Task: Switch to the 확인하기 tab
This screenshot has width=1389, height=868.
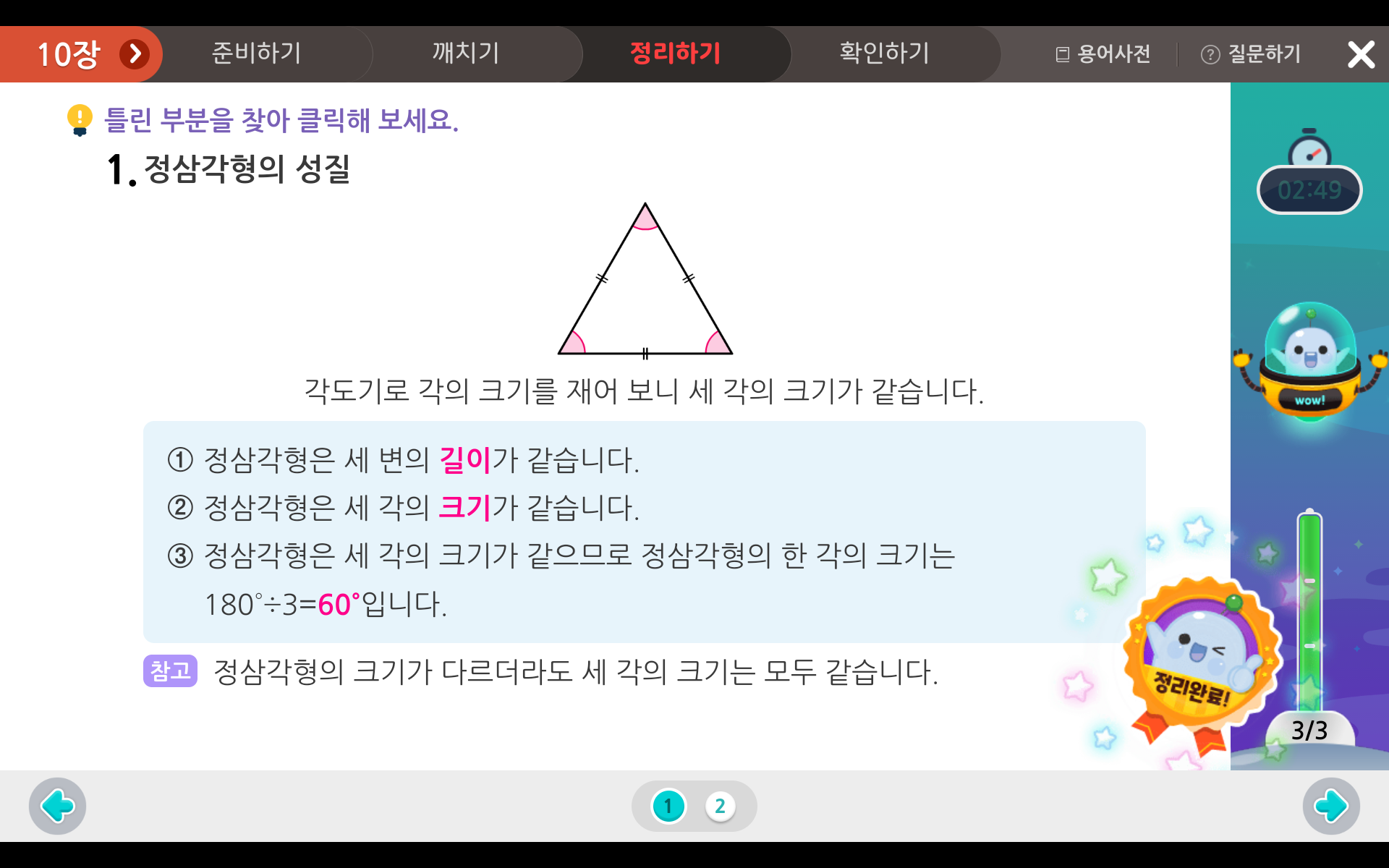Action: point(884,54)
